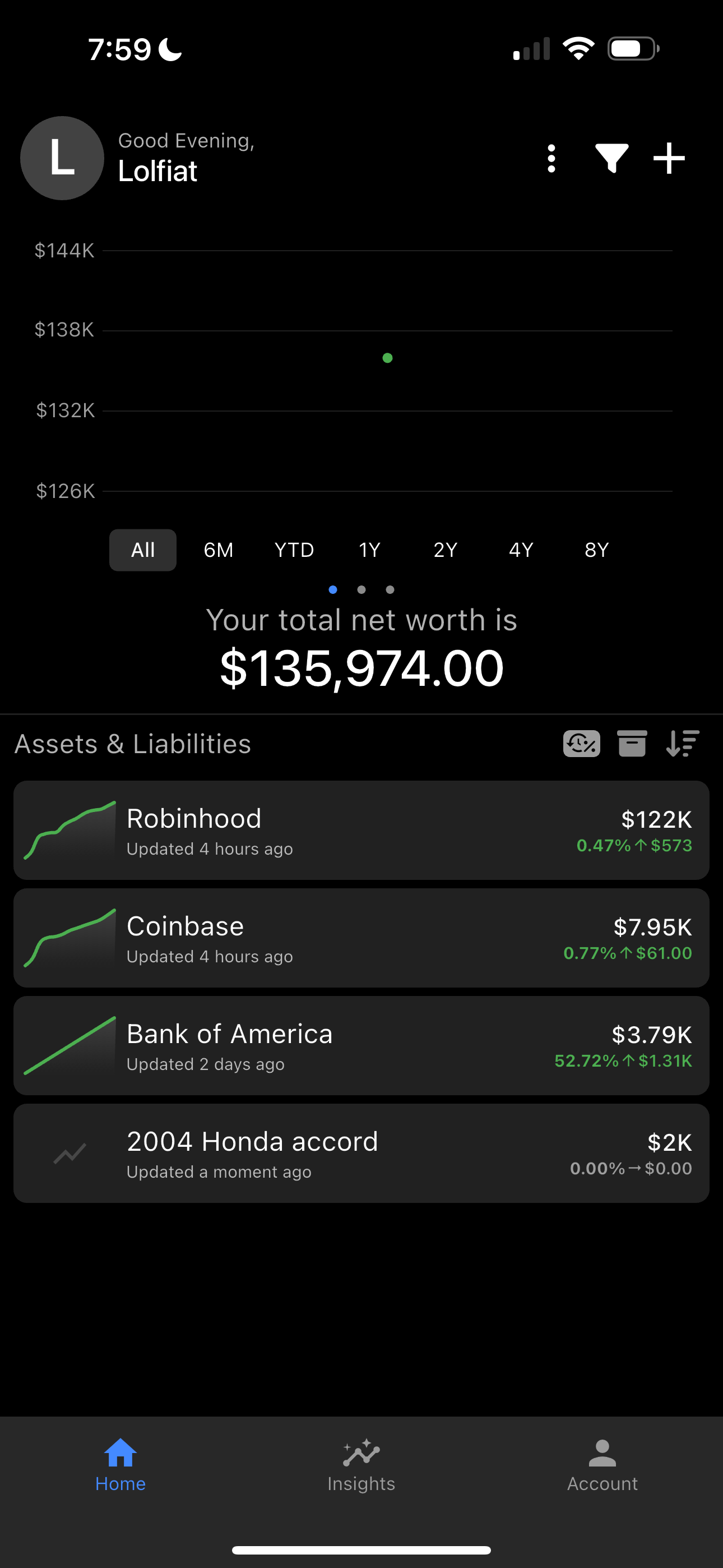This screenshot has width=723, height=1568.
Task: Select the 2Y chart range
Action: coord(446,550)
